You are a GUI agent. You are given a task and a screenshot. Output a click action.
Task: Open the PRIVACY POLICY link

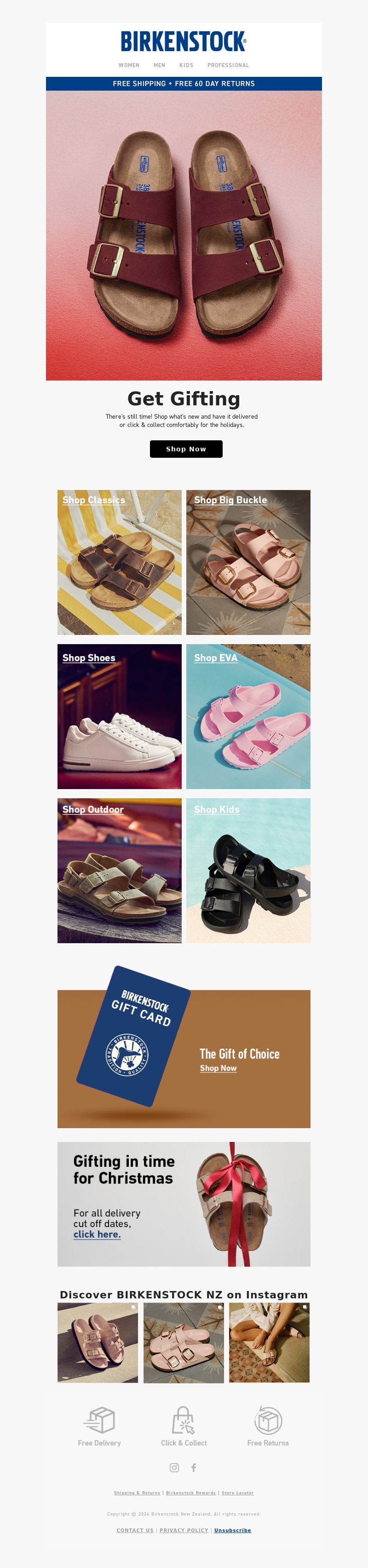[x=184, y=1530]
